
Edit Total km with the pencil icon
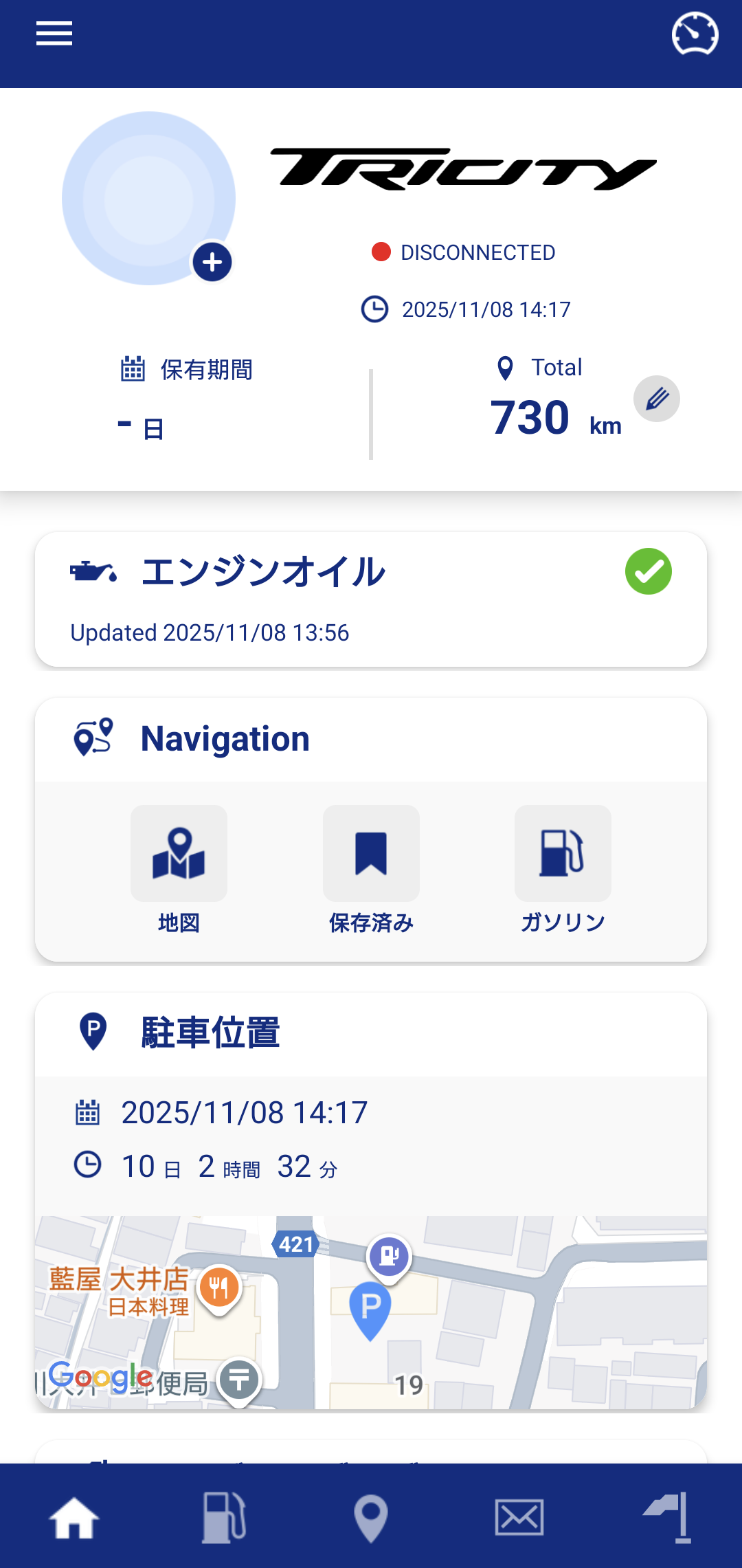click(x=657, y=398)
